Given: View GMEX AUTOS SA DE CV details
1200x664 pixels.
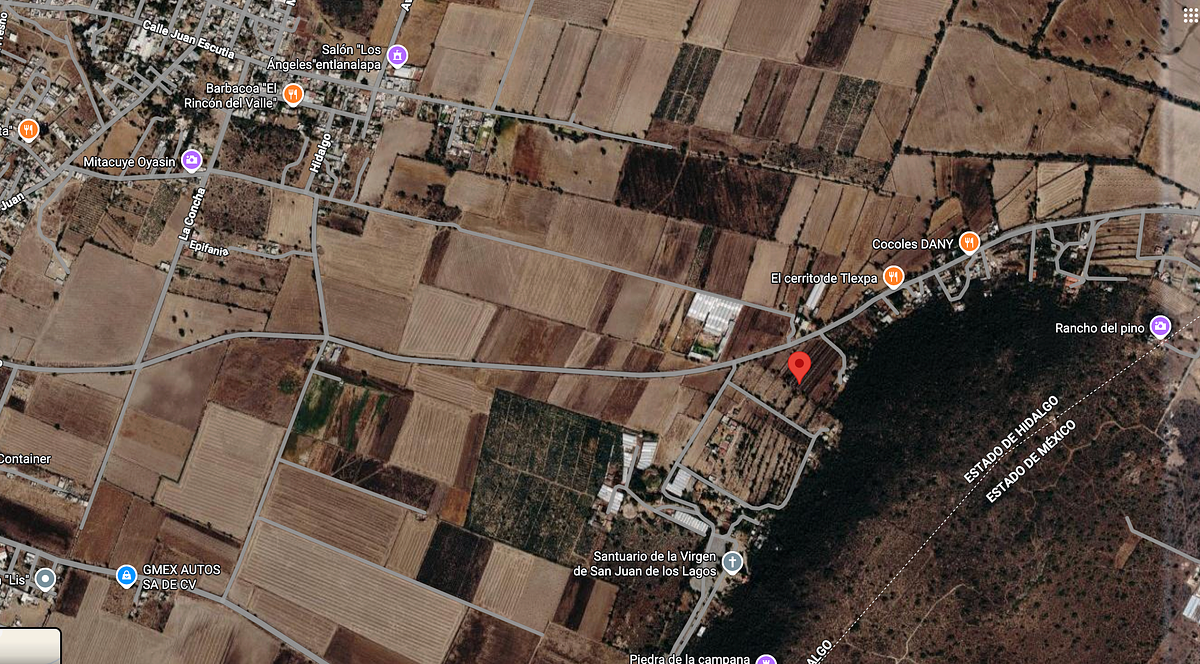Looking at the screenshot, I should pos(126,576).
